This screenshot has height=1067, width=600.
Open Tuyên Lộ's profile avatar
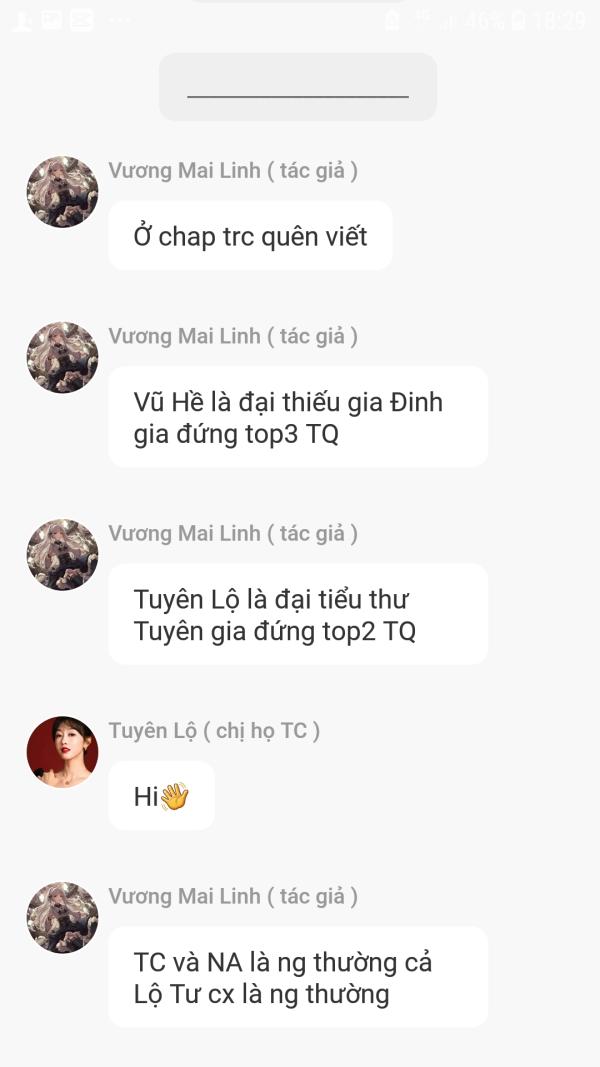(62, 752)
